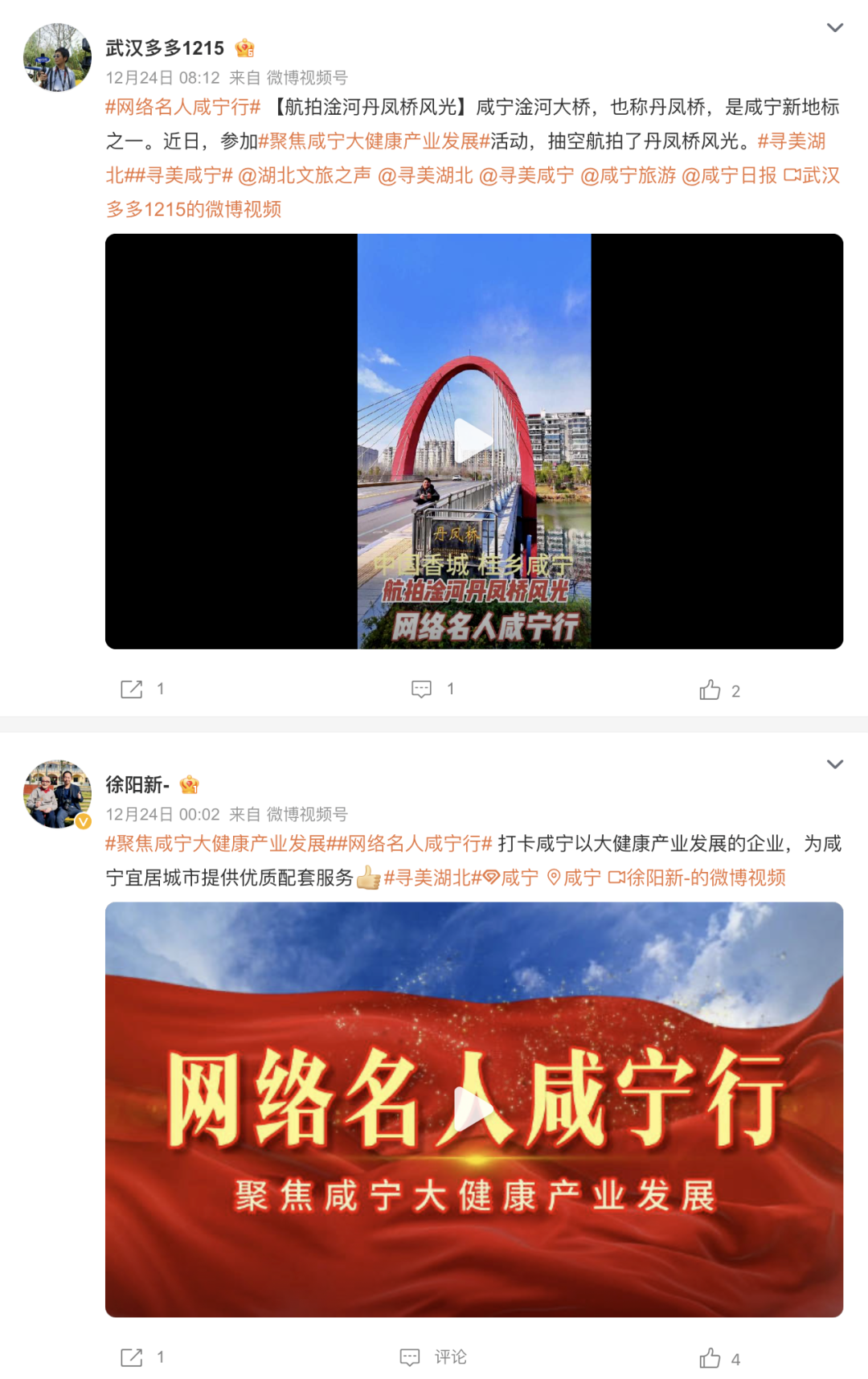Viewport: 868px width, 1379px height.
Task: Like 武汉多多1215's post
Action: coord(710,689)
